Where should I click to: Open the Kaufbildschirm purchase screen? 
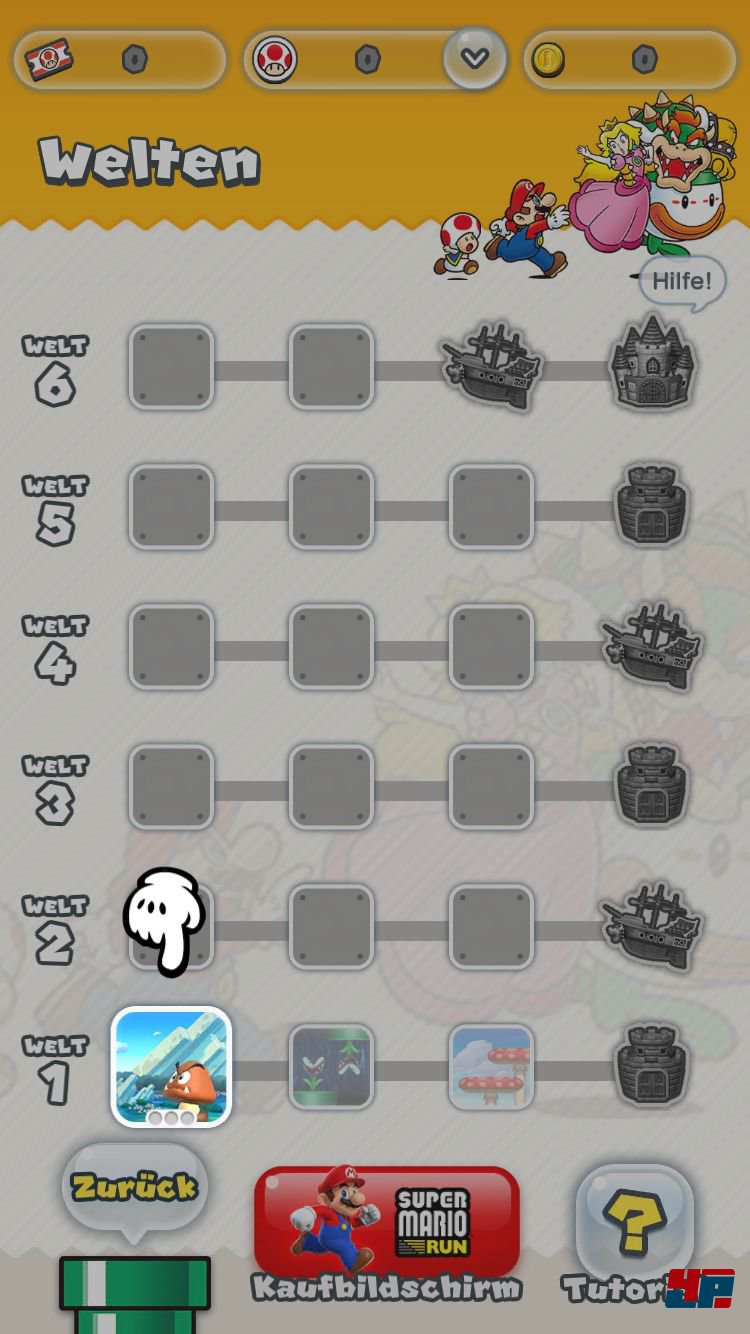coord(387,1222)
